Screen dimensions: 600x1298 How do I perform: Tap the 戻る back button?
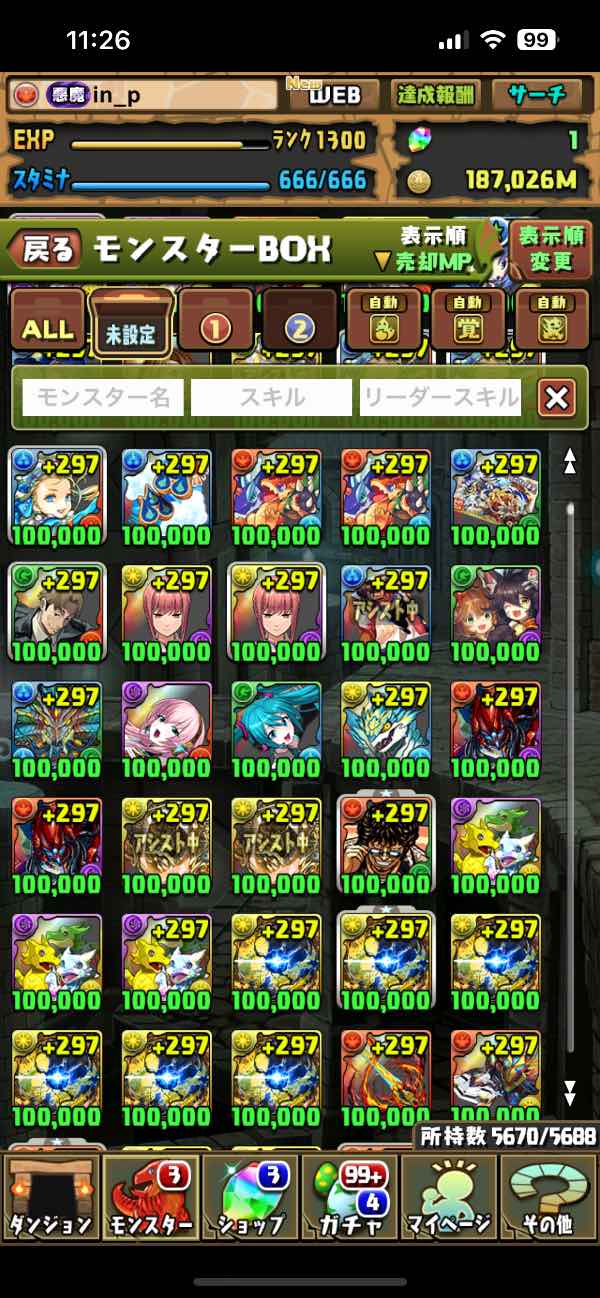(48, 250)
